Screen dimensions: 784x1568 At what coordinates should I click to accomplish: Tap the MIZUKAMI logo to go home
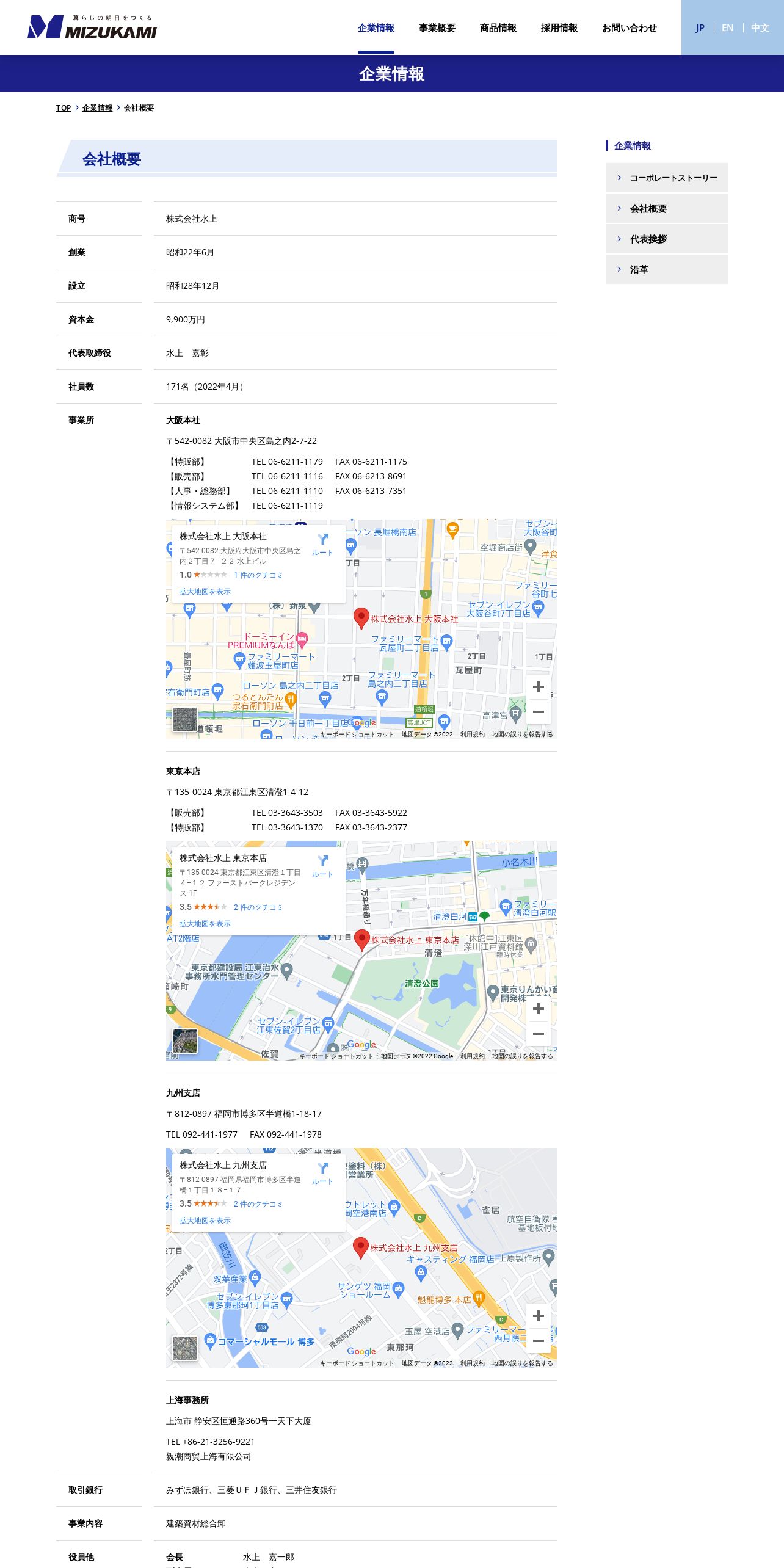[92, 27]
